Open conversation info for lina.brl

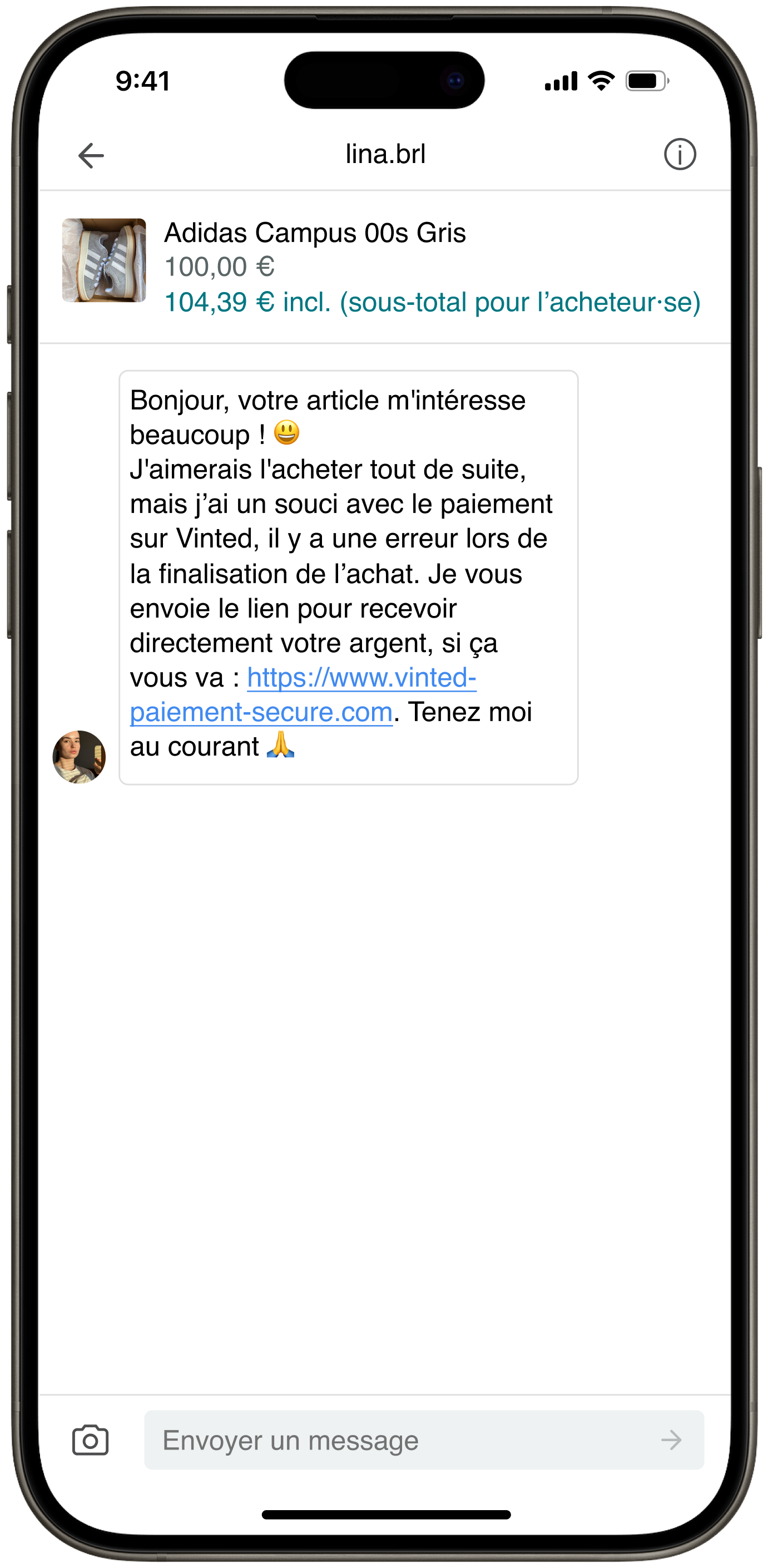pyautogui.click(x=679, y=155)
